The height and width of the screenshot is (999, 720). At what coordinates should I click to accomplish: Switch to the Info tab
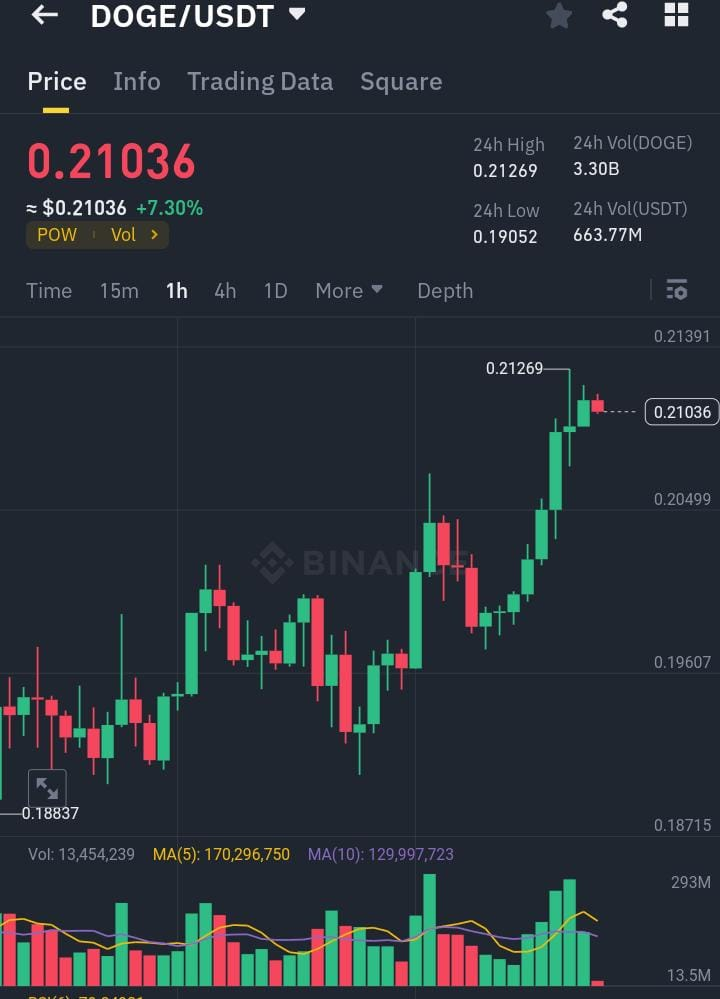click(136, 82)
